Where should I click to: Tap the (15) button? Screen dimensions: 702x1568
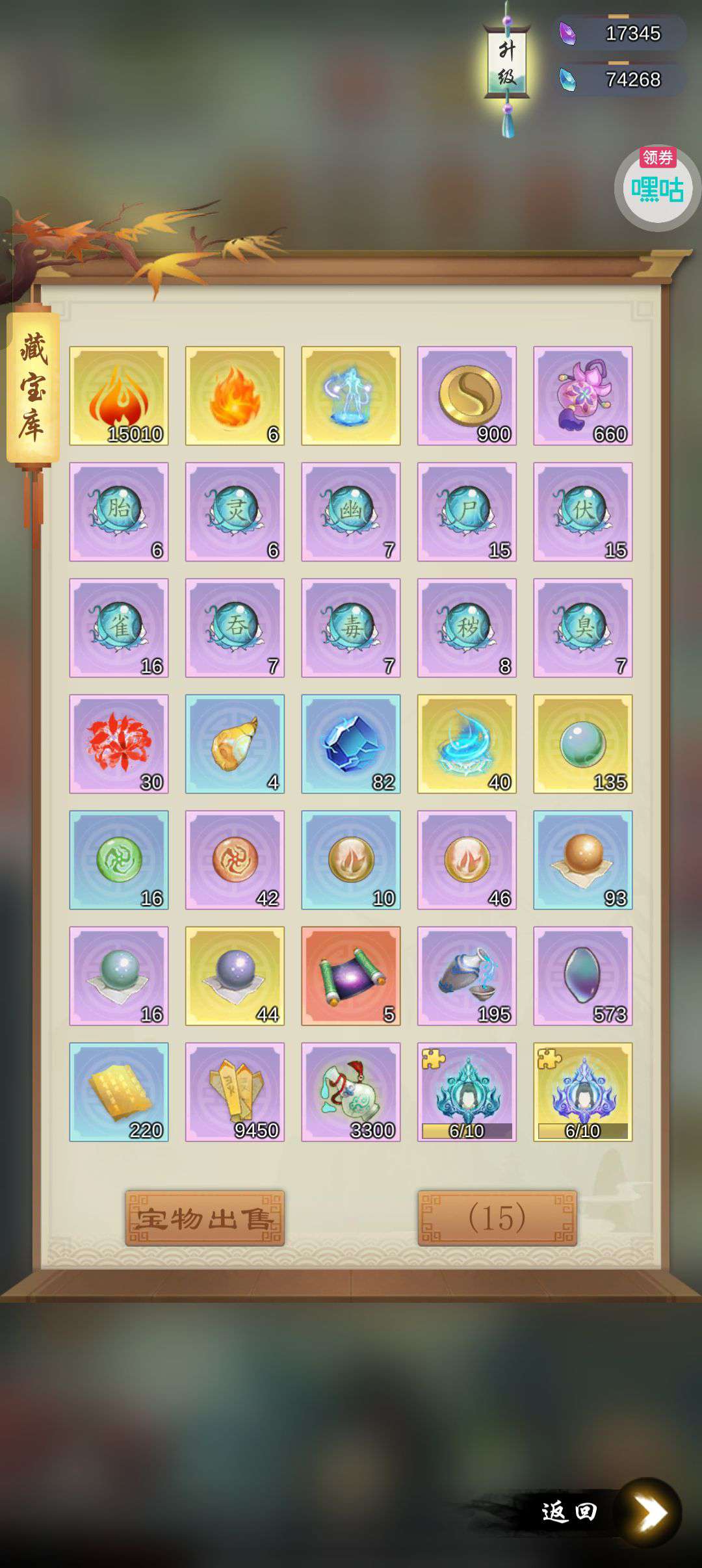coord(497,1218)
